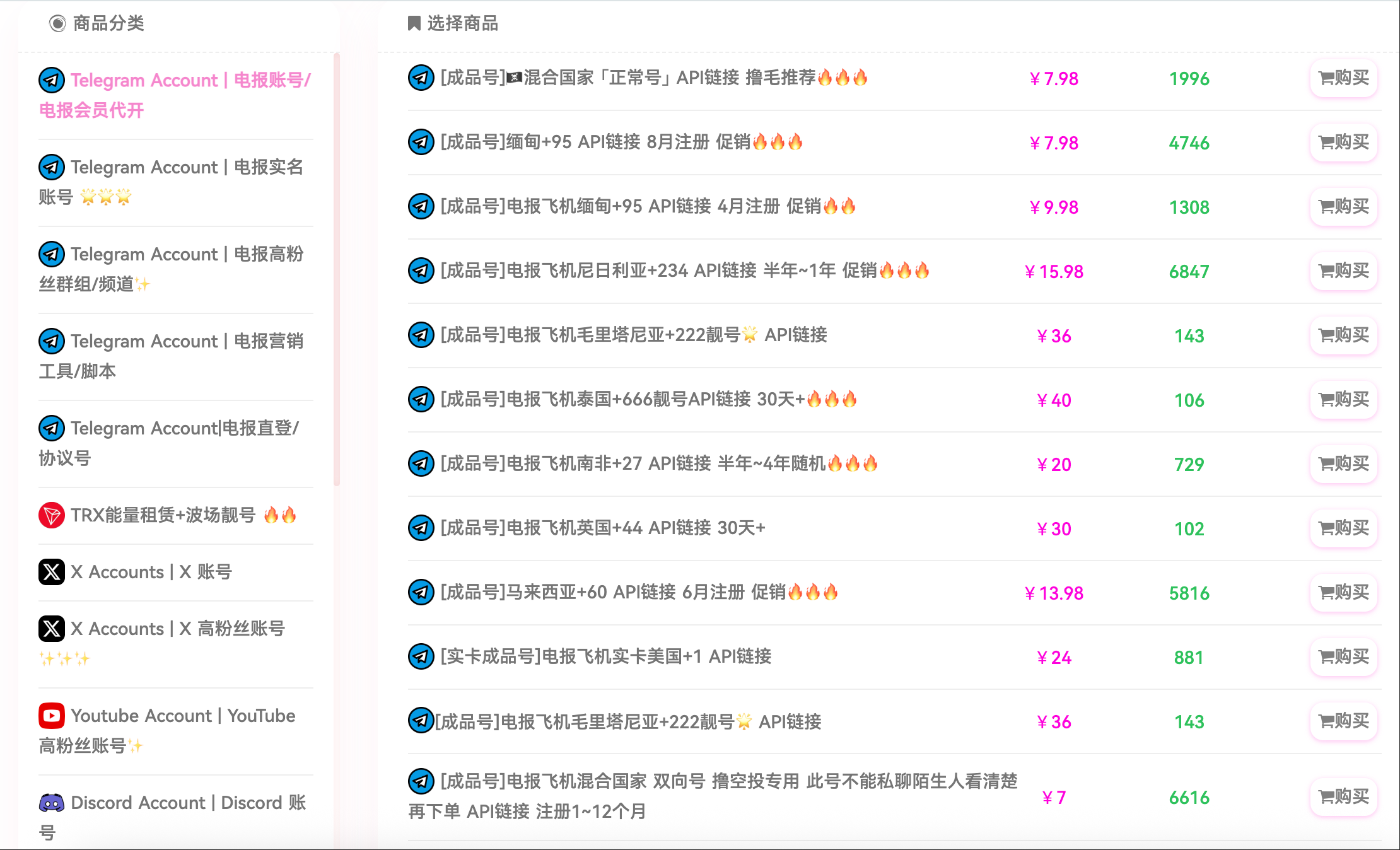This screenshot has height=850, width=1400.
Task: Tap 购买 for 缅甸+95 4月注册
Action: point(1343,207)
